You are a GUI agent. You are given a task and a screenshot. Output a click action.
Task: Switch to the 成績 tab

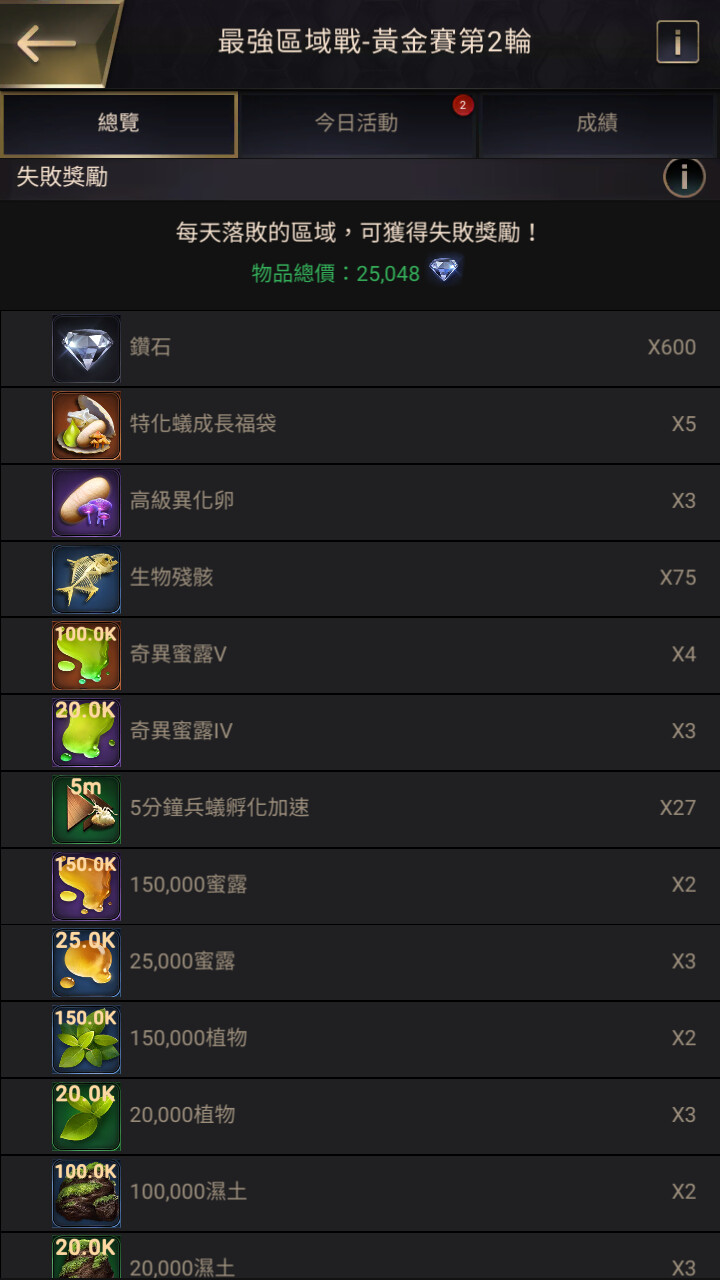(x=597, y=123)
